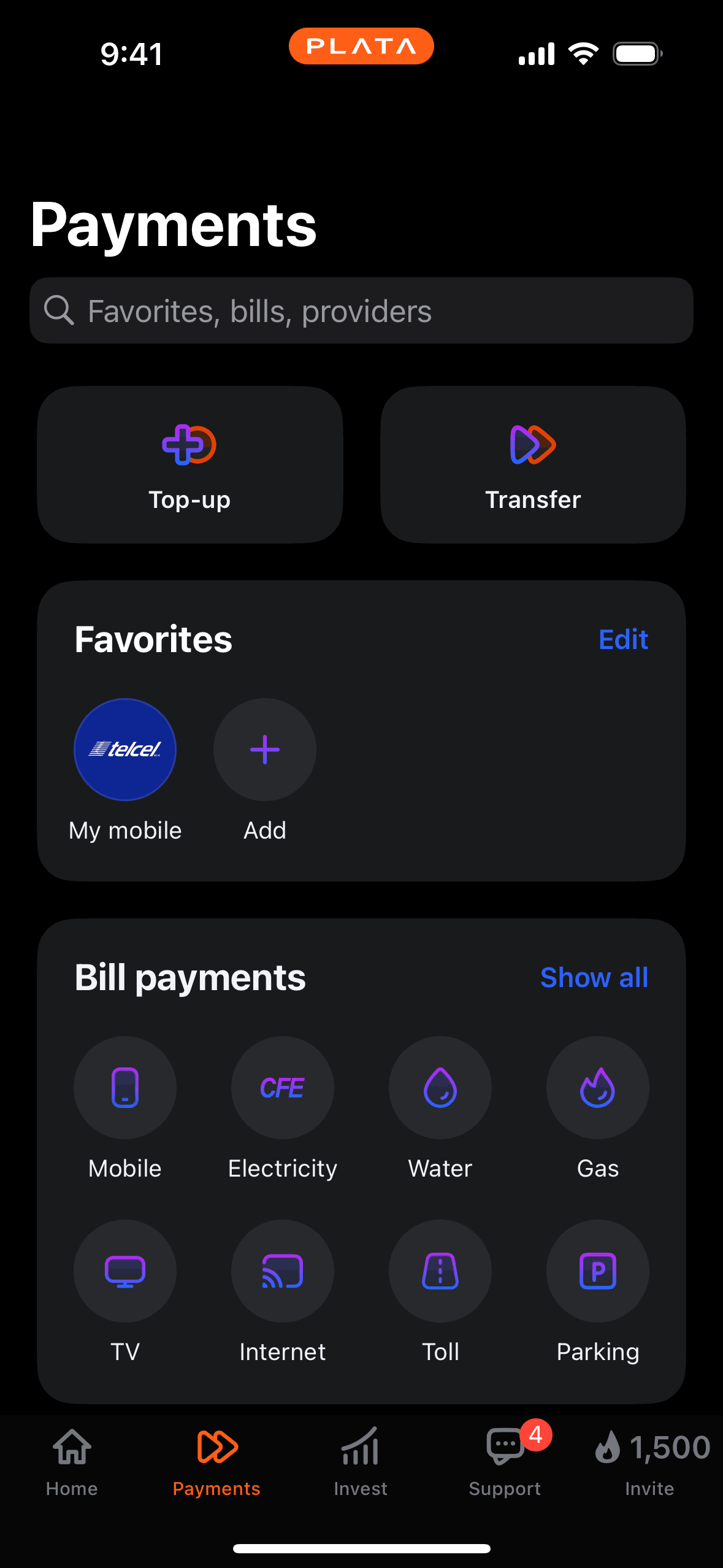
Task: Open Internet bill payment
Action: (283, 1271)
